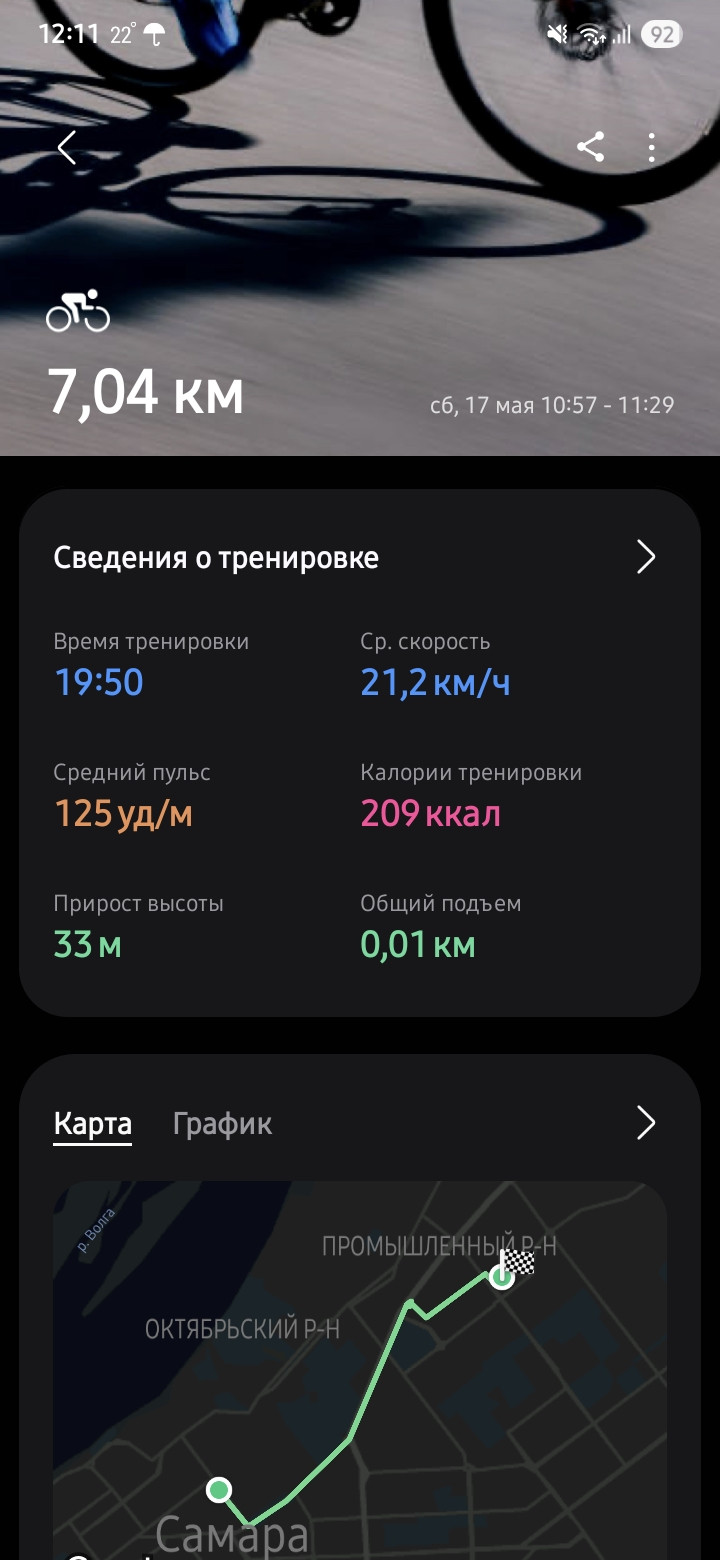Image resolution: width=720 pixels, height=1560 pixels.
Task: Switch to the График tab
Action: click(x=222, y=1123)
